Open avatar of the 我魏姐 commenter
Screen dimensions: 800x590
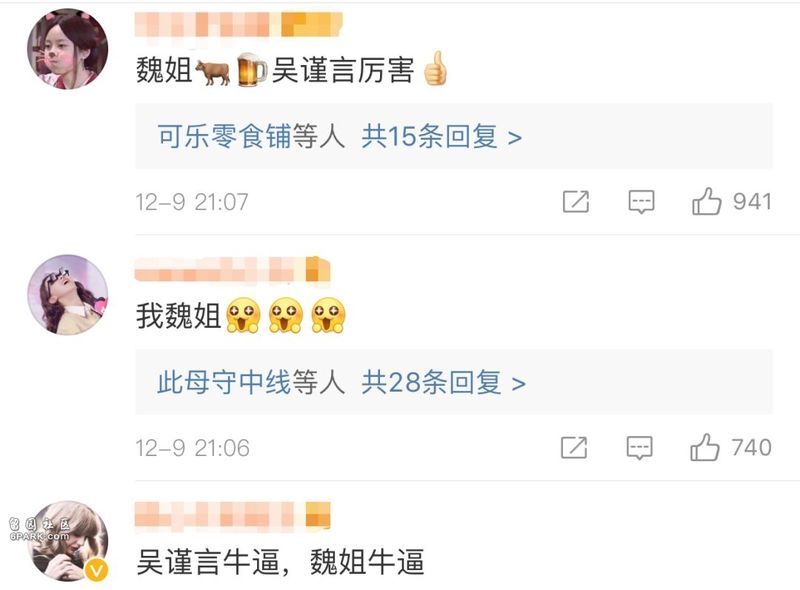(x=67, y=295)
